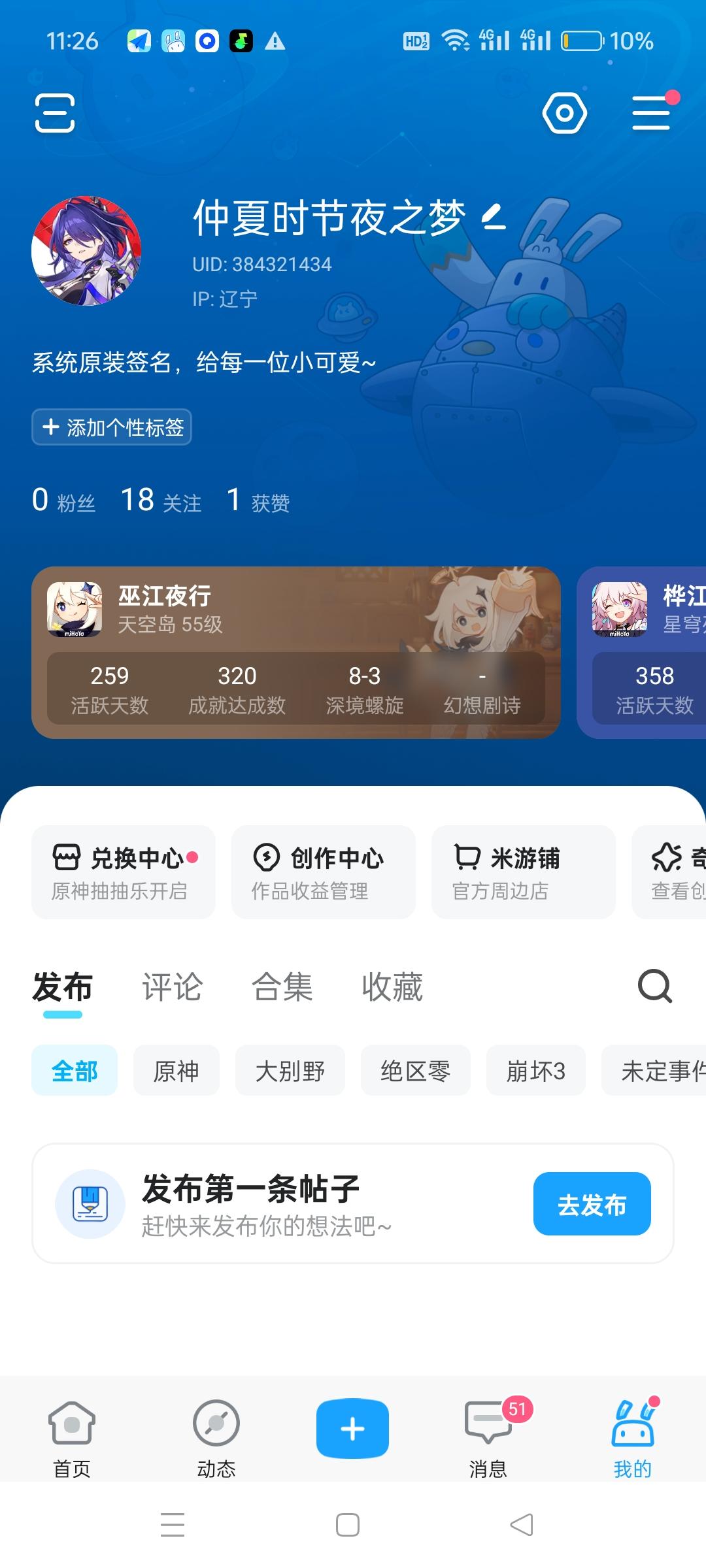Open search with the magnifier icon
Screen dimensions: 706x1568
[x=653, y=987]
